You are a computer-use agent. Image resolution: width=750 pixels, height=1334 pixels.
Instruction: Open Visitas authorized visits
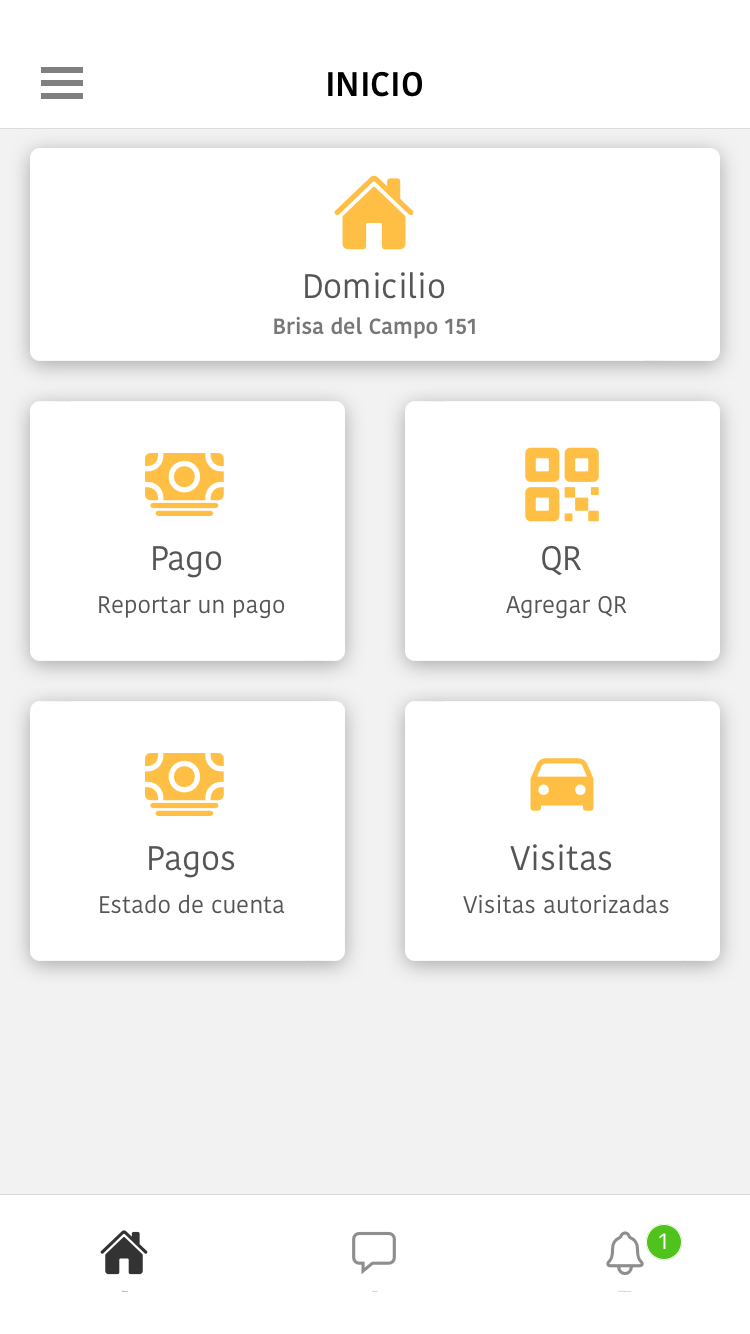pos(562,831)
